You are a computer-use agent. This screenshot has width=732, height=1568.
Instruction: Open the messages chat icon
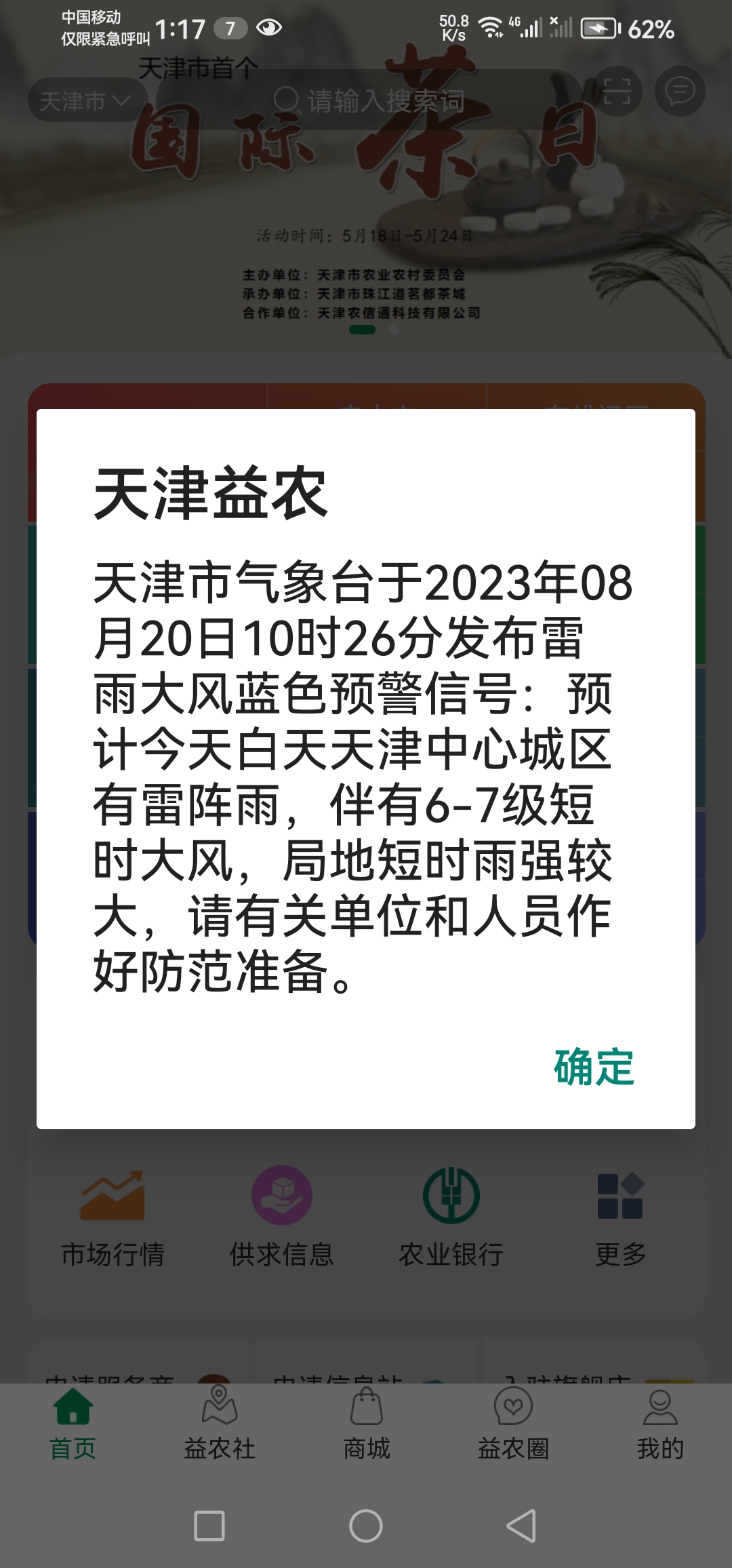(680, 91)
